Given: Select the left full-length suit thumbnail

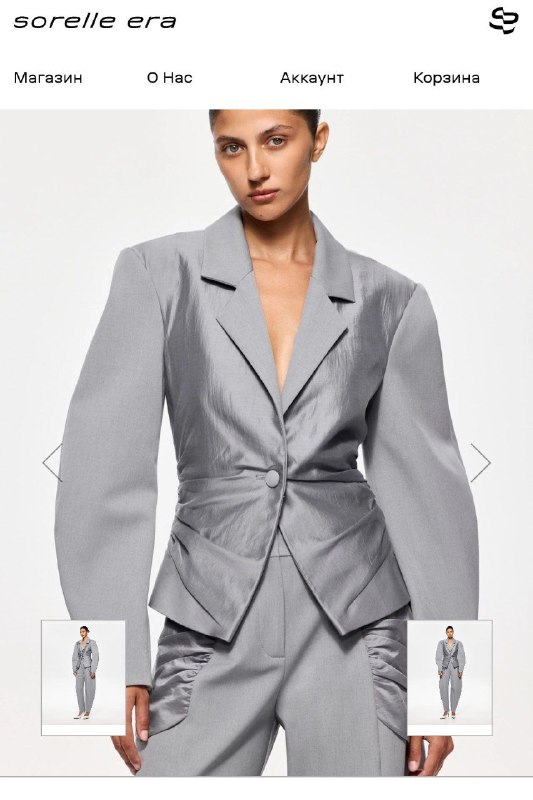Looking at the screenshot, I should coord(83,678).
